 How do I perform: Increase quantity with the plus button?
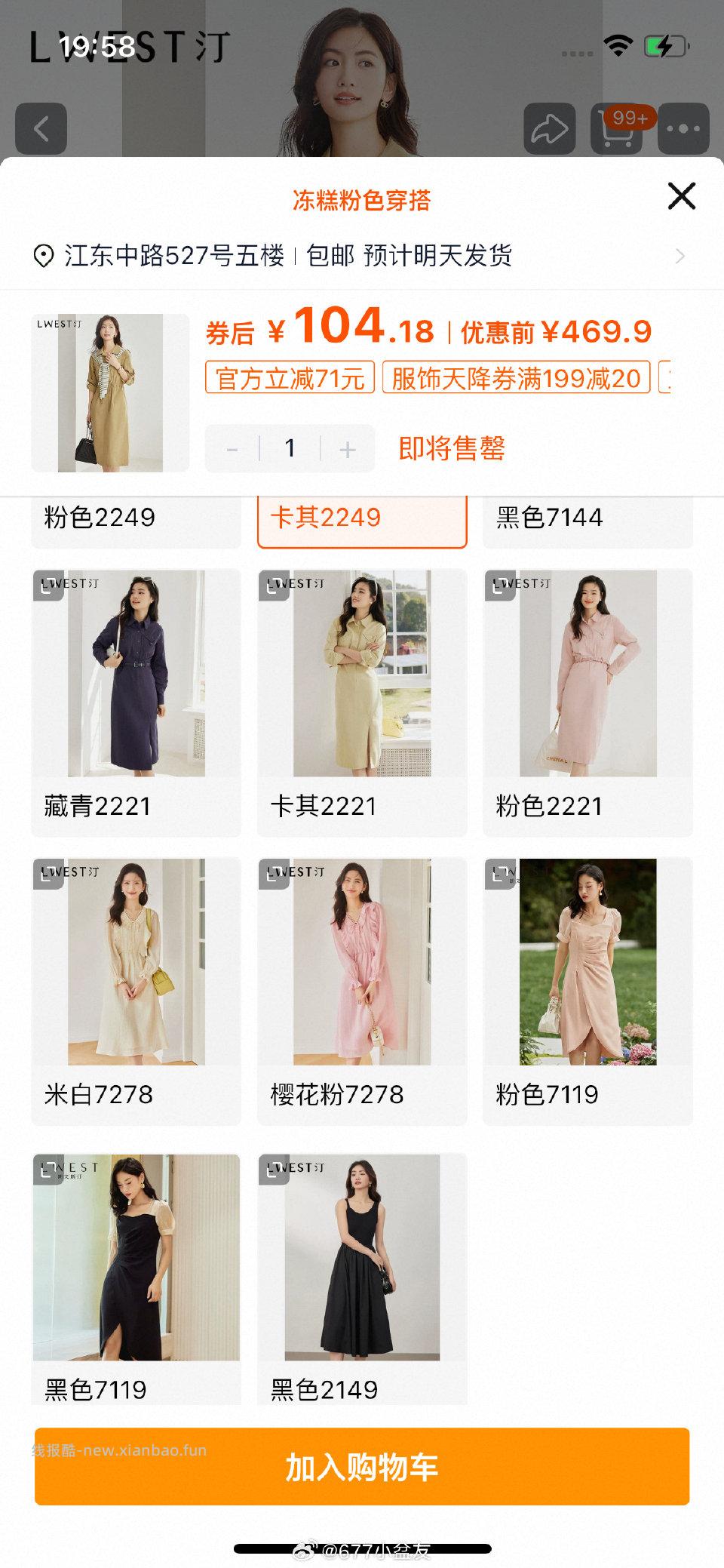(x=348, y=448)
